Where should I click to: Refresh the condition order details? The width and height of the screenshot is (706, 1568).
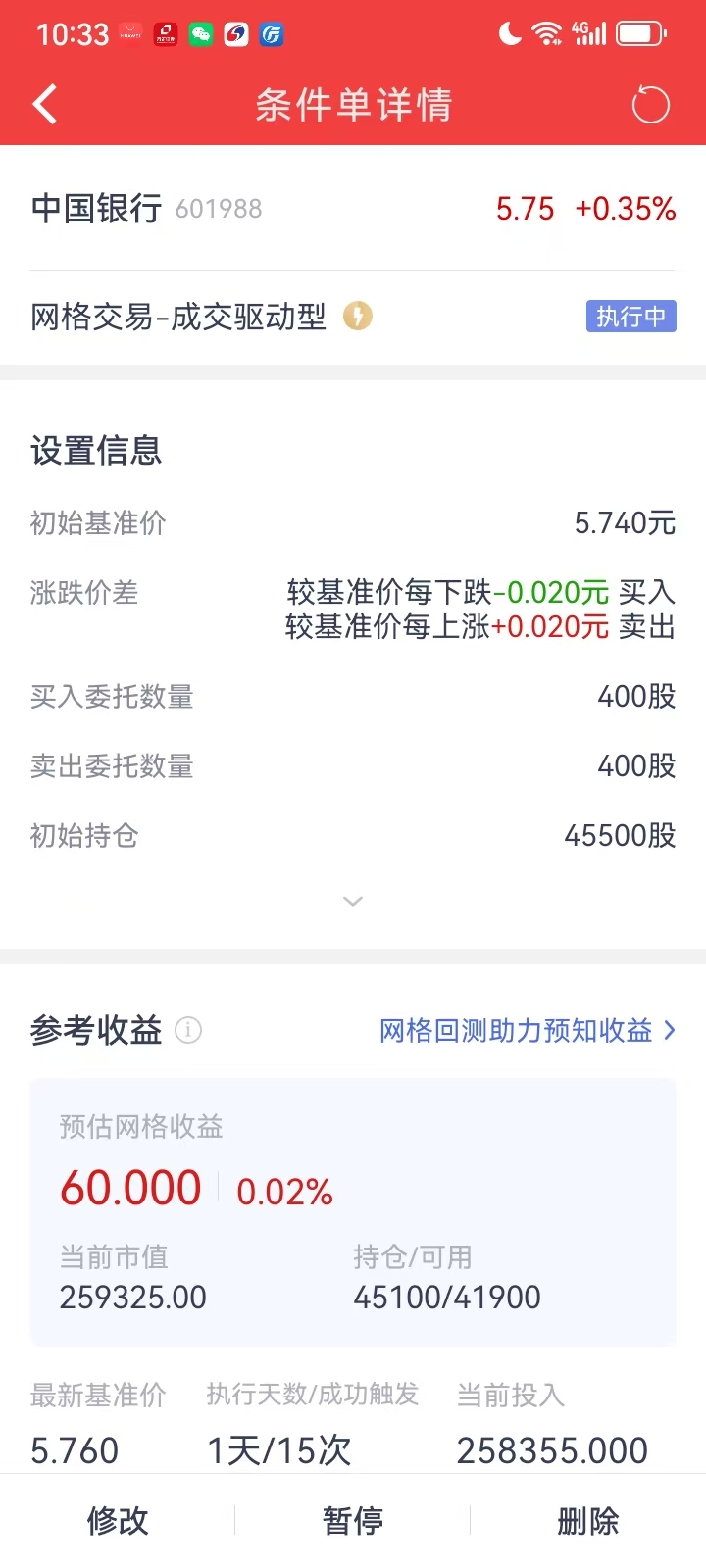click(650, 105)
